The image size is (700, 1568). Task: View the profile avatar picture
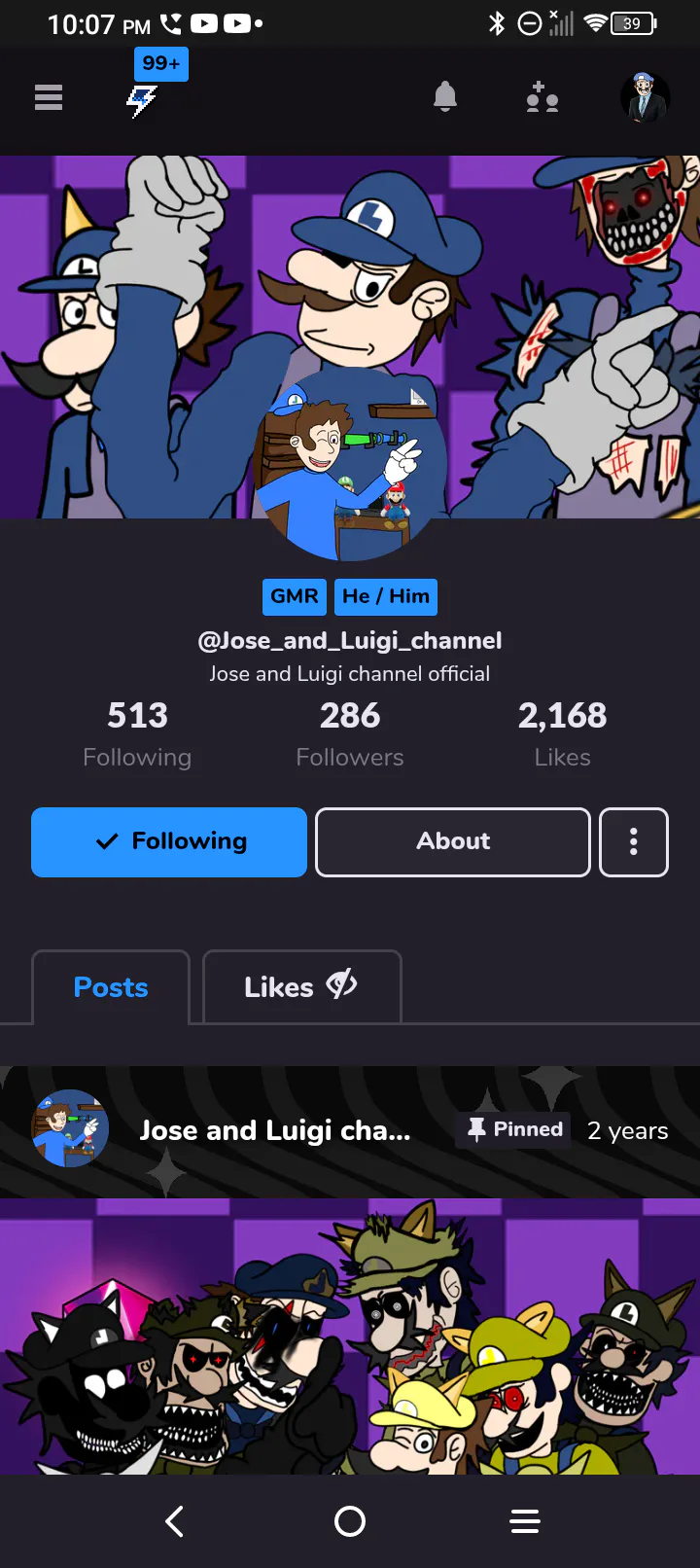click(x=350, y=464)
